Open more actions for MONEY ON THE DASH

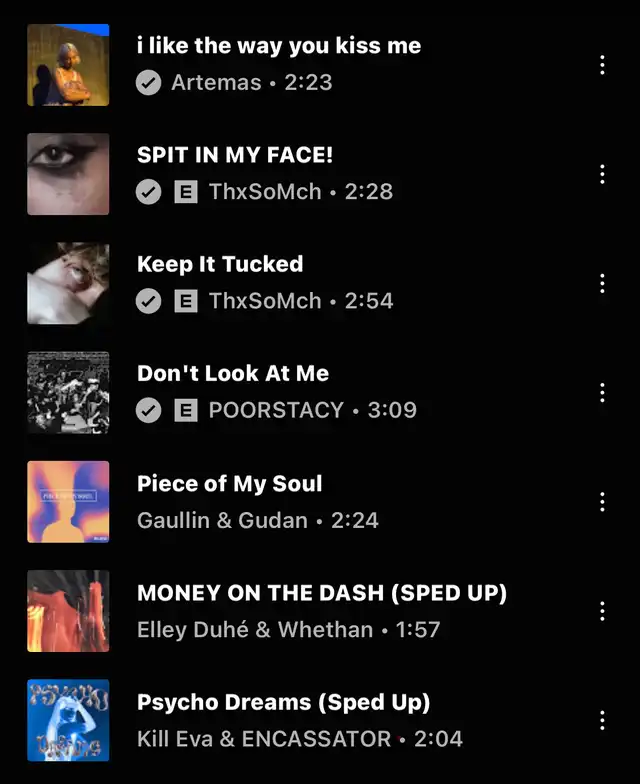(602, 611)
